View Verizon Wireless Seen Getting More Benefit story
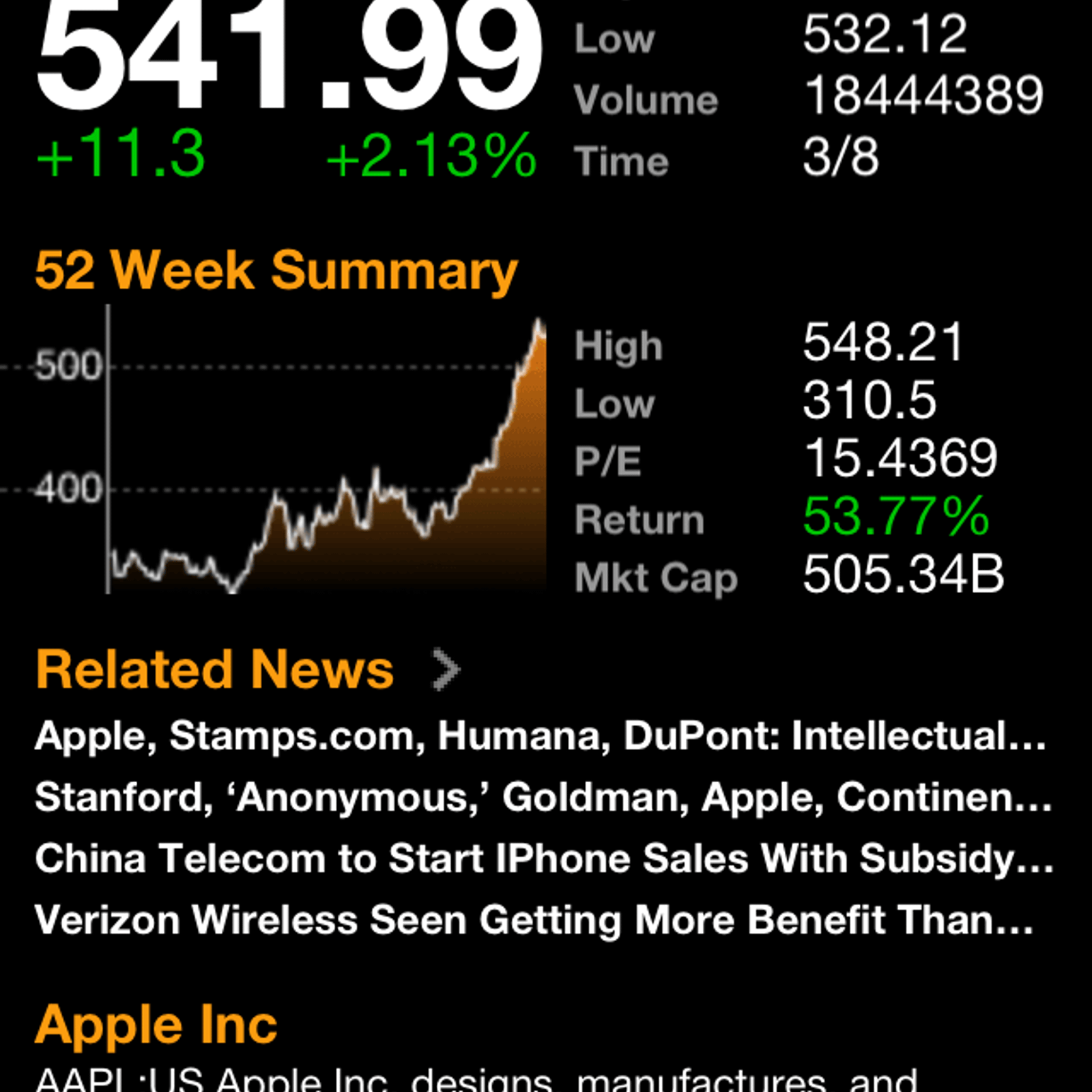The height and width of the screenshot is (1092, 1092). coord(534,920)
